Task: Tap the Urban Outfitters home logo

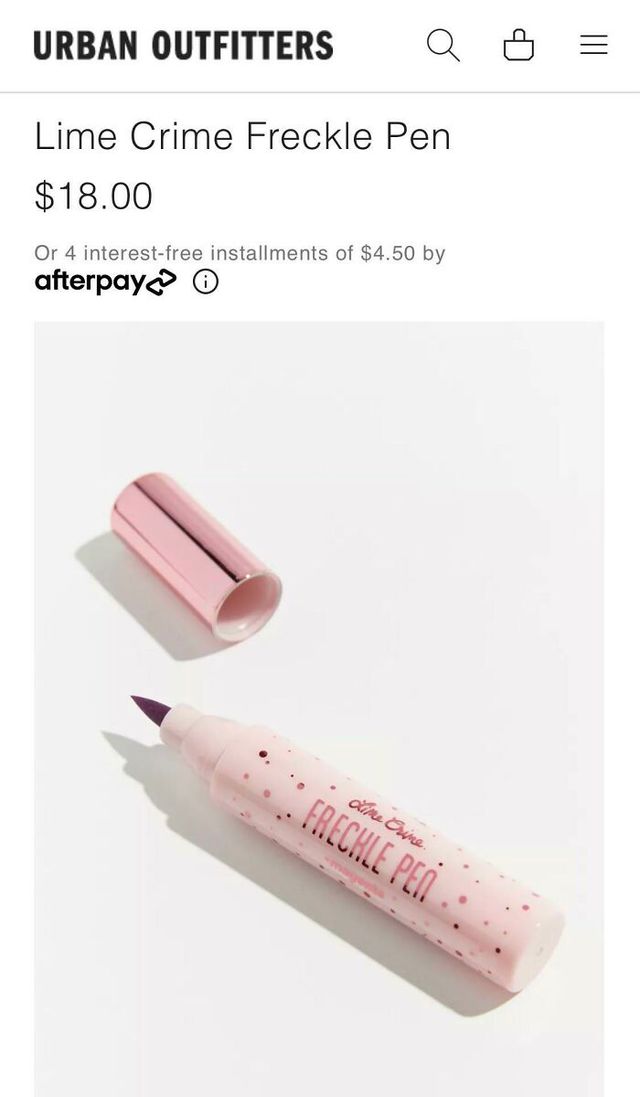Action: pos(183,45)
